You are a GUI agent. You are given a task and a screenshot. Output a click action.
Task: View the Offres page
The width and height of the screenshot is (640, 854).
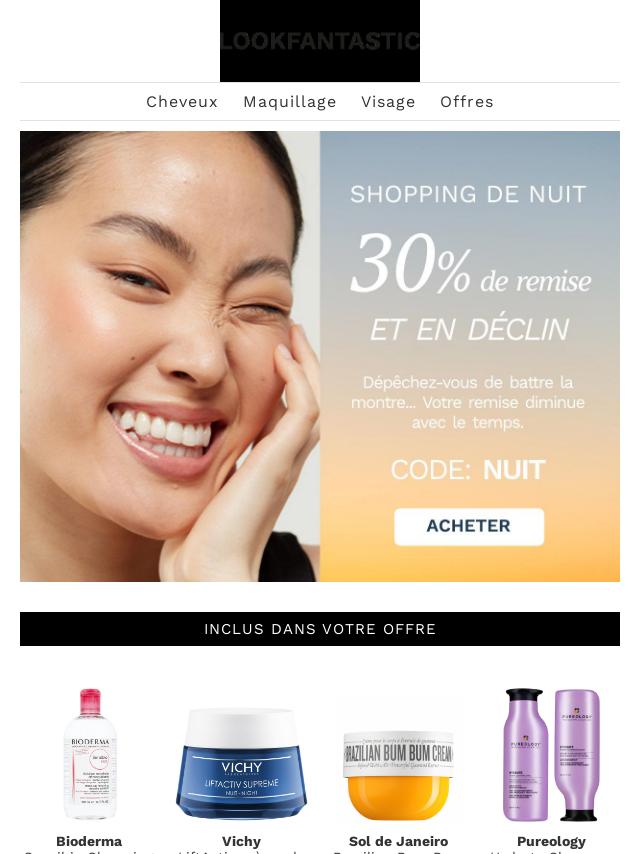pos(467,102)
